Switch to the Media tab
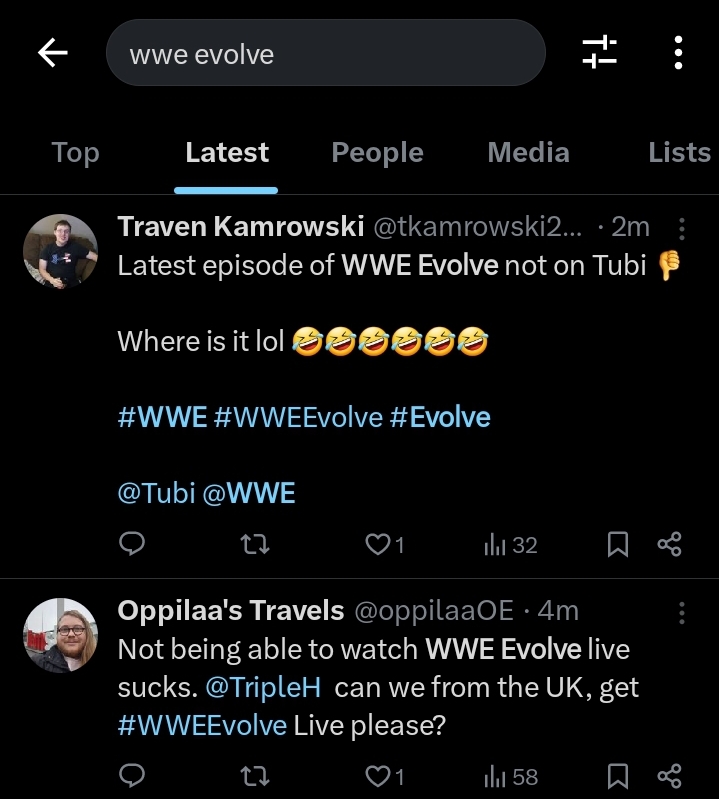Viewport: 719px width, 799px height. click(x=528, y=153)
